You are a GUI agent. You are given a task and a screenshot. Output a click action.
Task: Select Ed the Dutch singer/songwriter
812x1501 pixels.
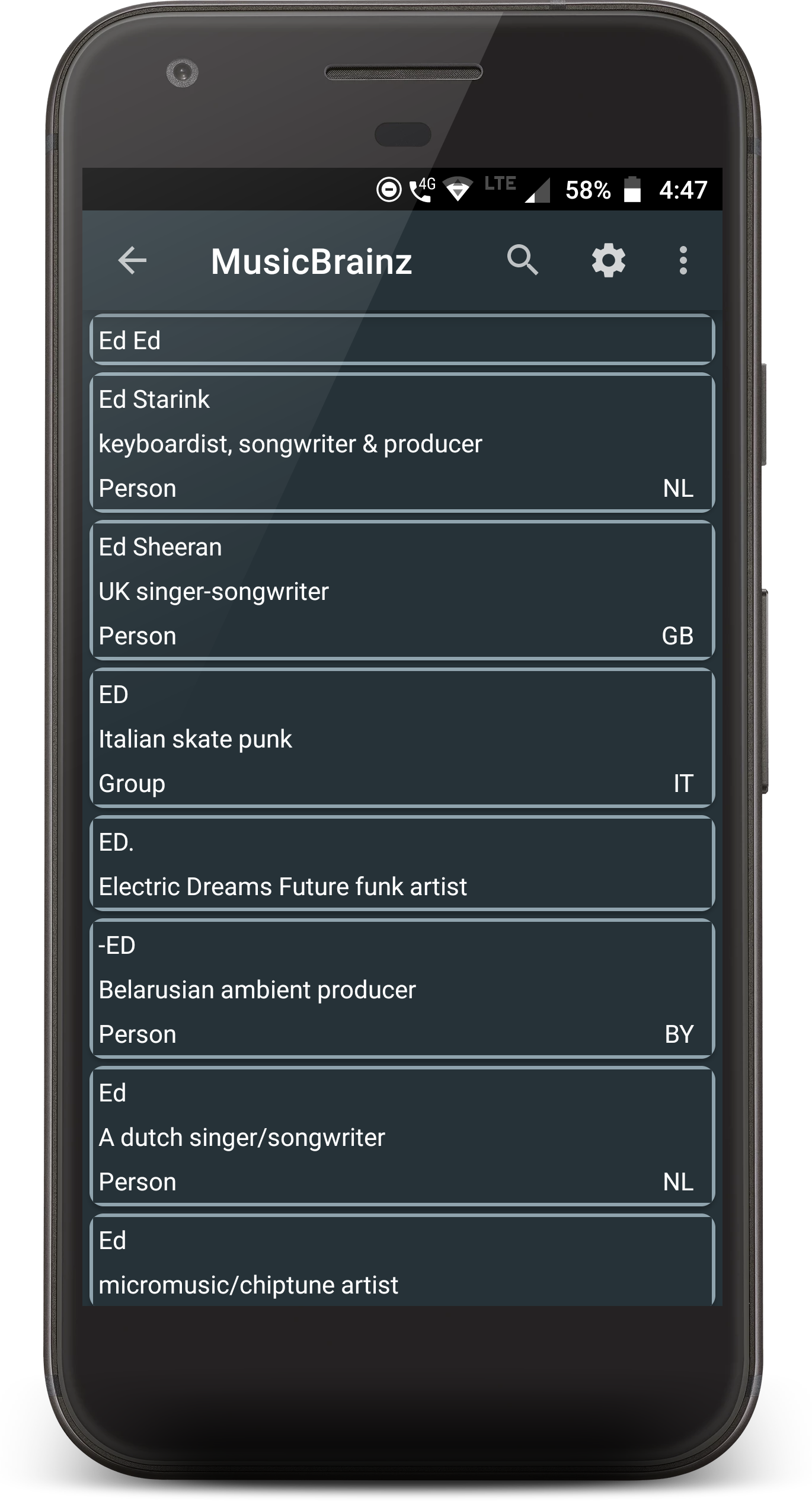(402, 1136)
